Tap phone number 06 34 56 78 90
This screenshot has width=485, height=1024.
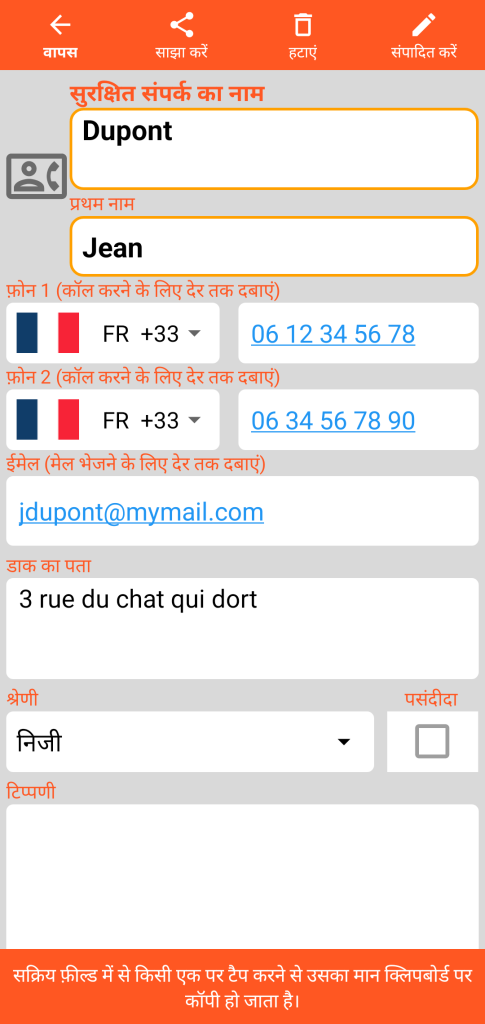click(333, 421)
